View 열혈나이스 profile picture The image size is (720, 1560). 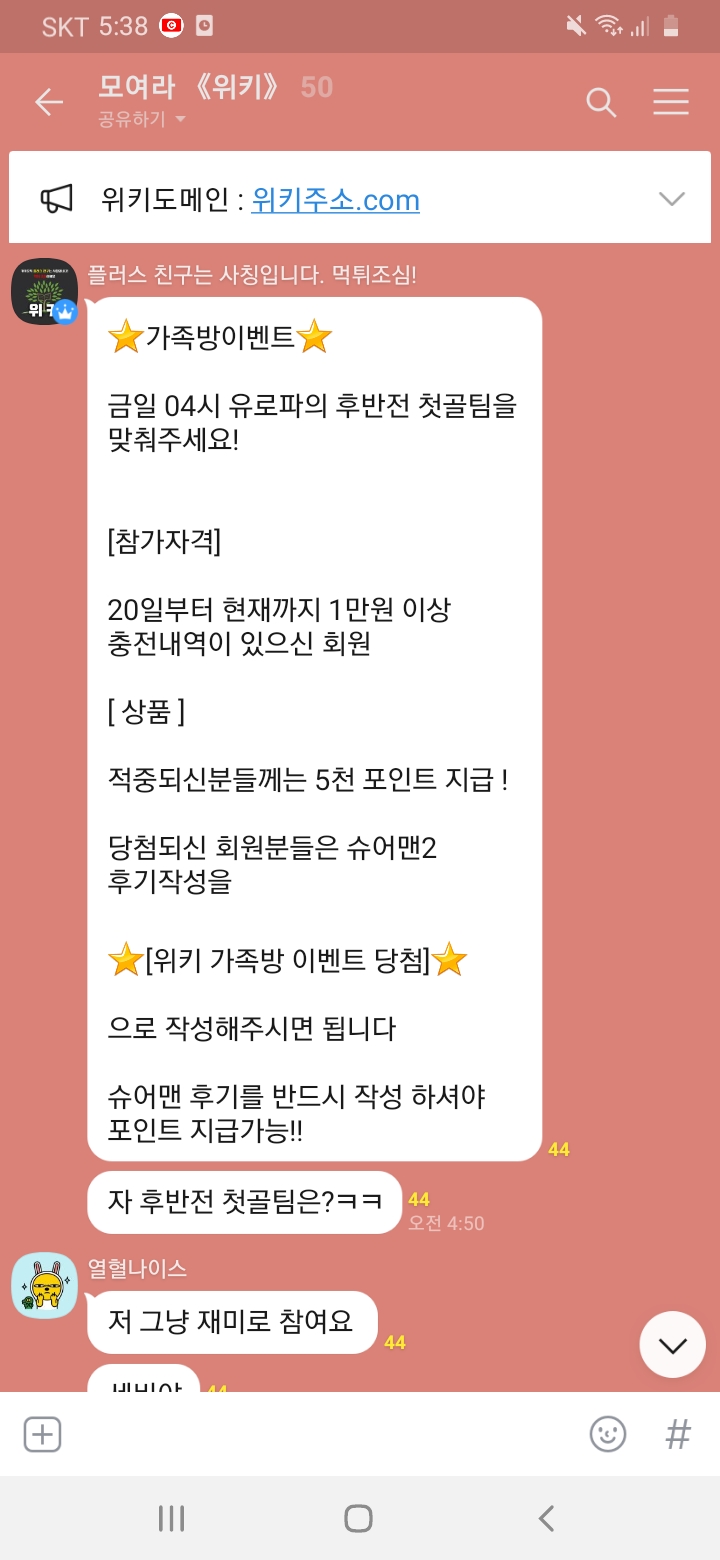coord(44,1285)
